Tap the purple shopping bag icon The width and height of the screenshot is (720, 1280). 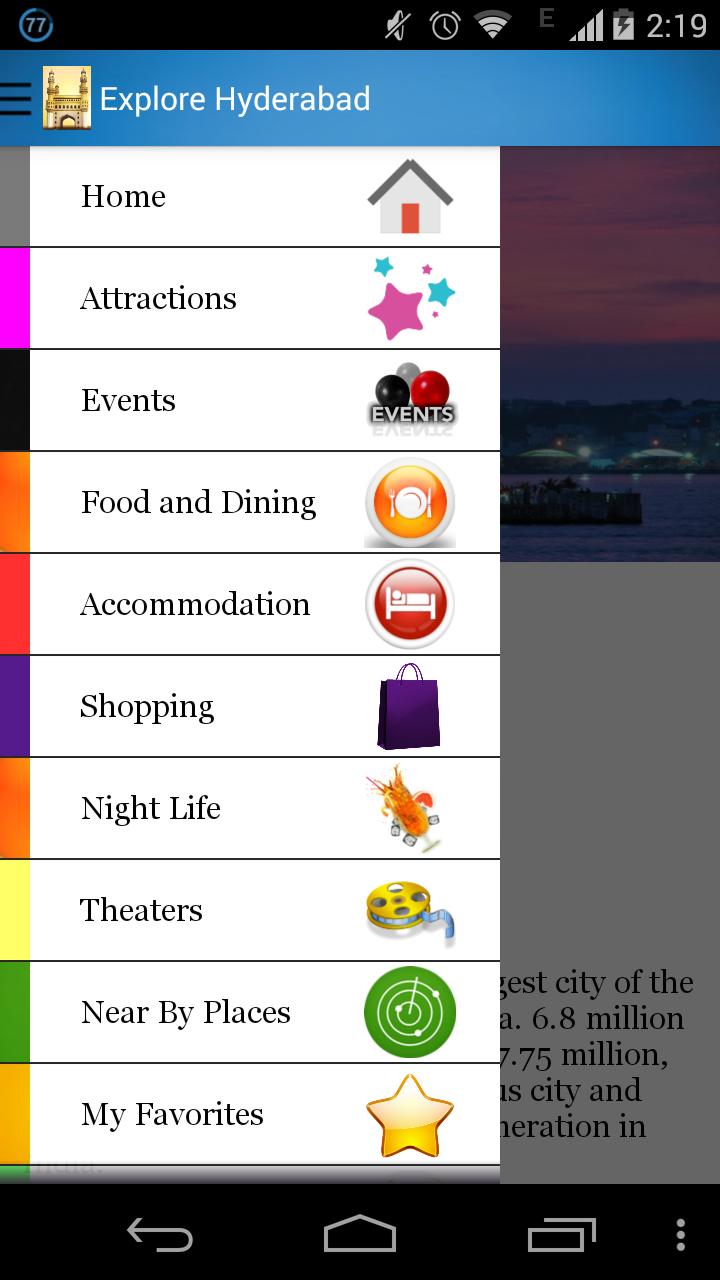point(410,705)
